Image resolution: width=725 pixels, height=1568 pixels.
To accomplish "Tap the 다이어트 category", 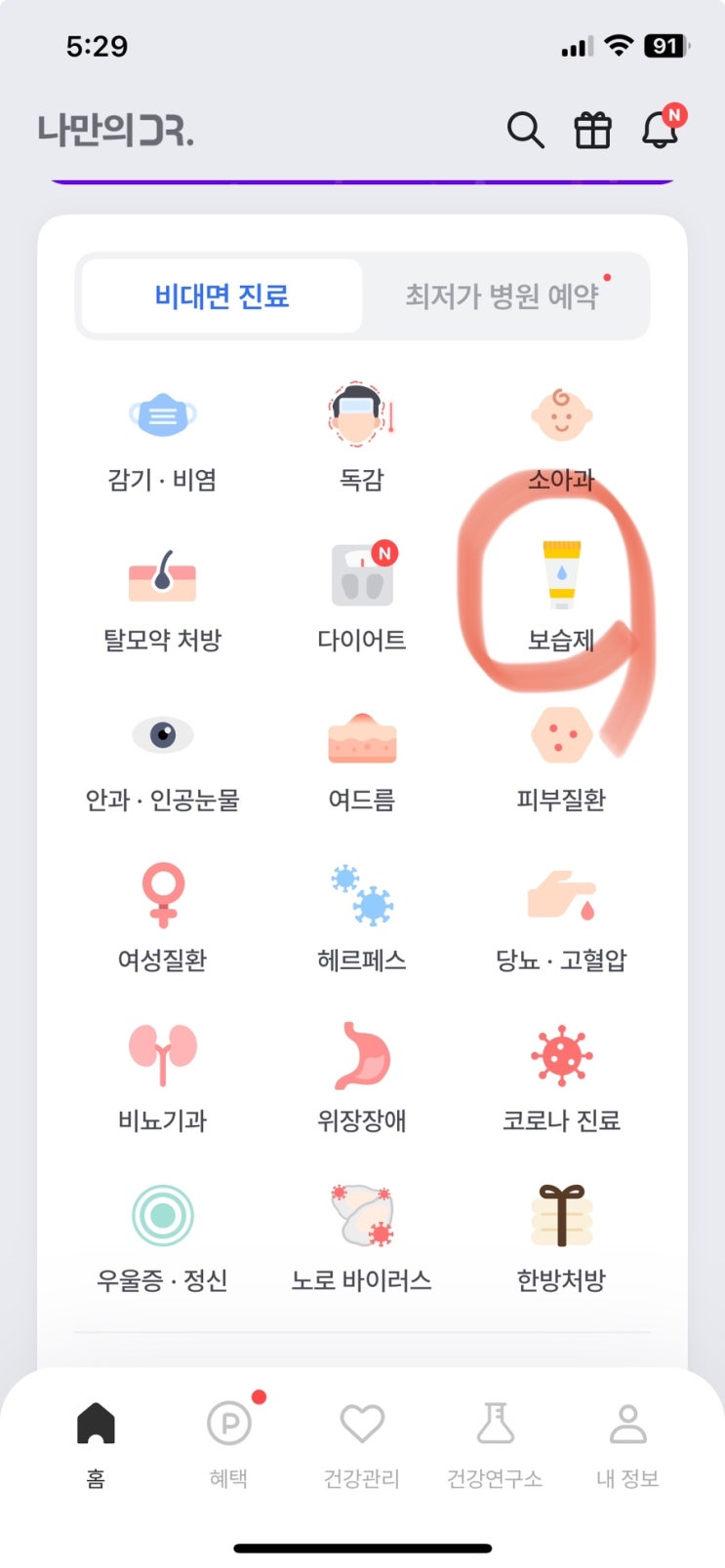I will 362,598.
